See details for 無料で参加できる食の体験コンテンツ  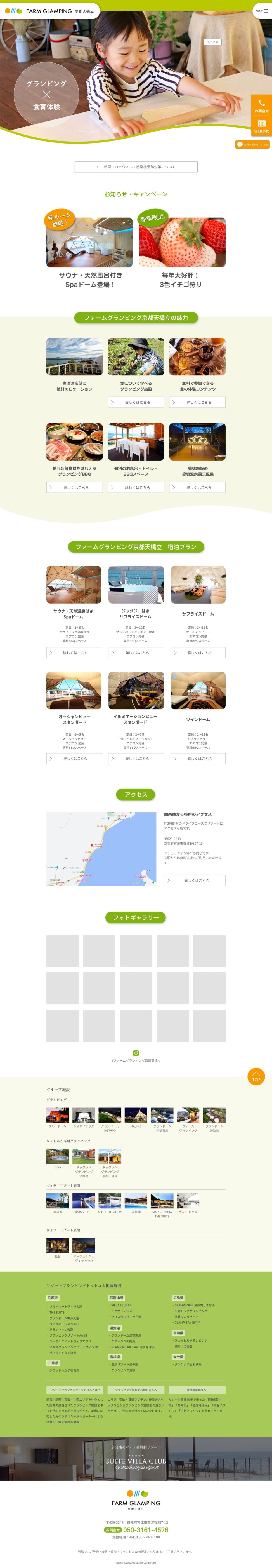[x=197, y=402]
